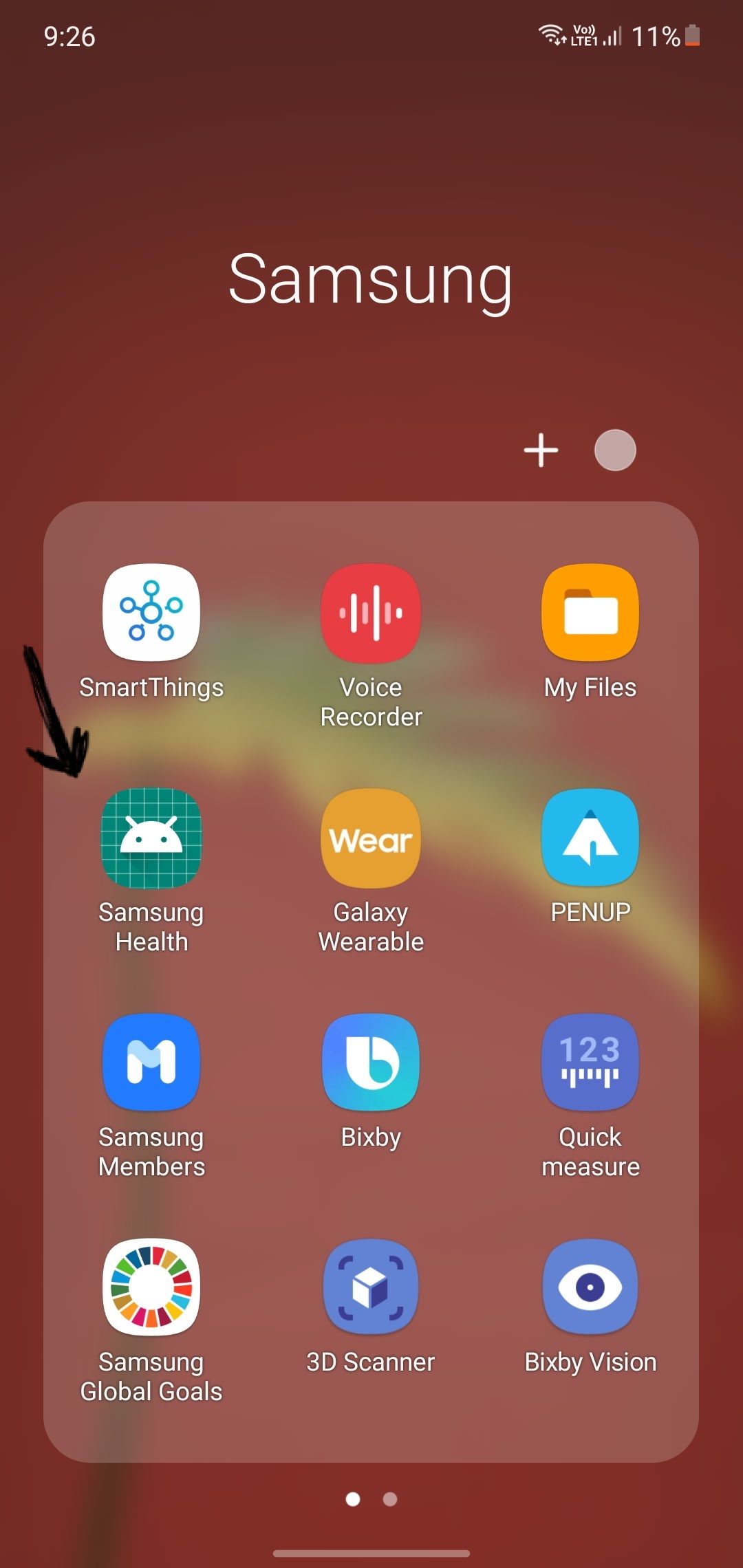Open the folder background color picker

coord(616,450)
